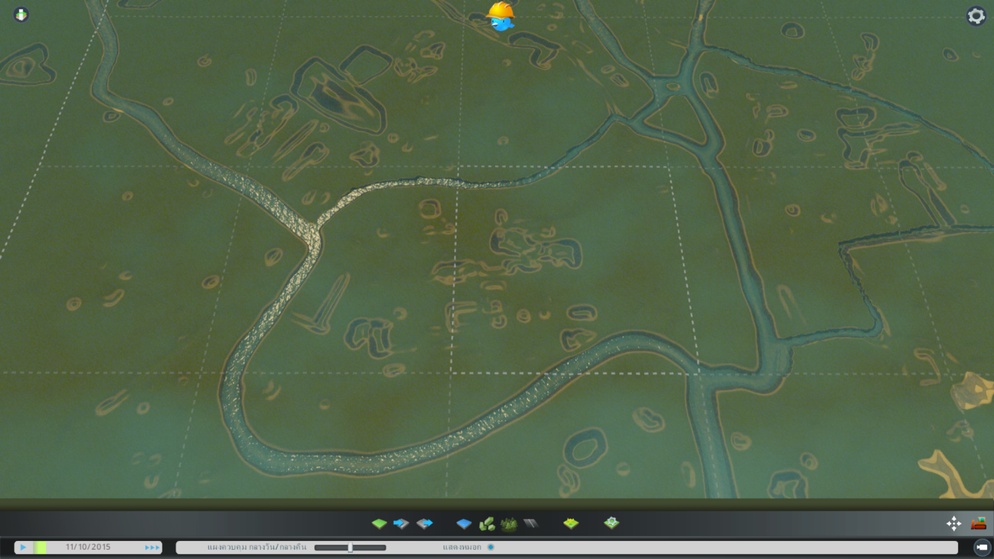Select the blue water tool
Image resolution: width=994 pixels, height=559 pixels.
(464, 523)
